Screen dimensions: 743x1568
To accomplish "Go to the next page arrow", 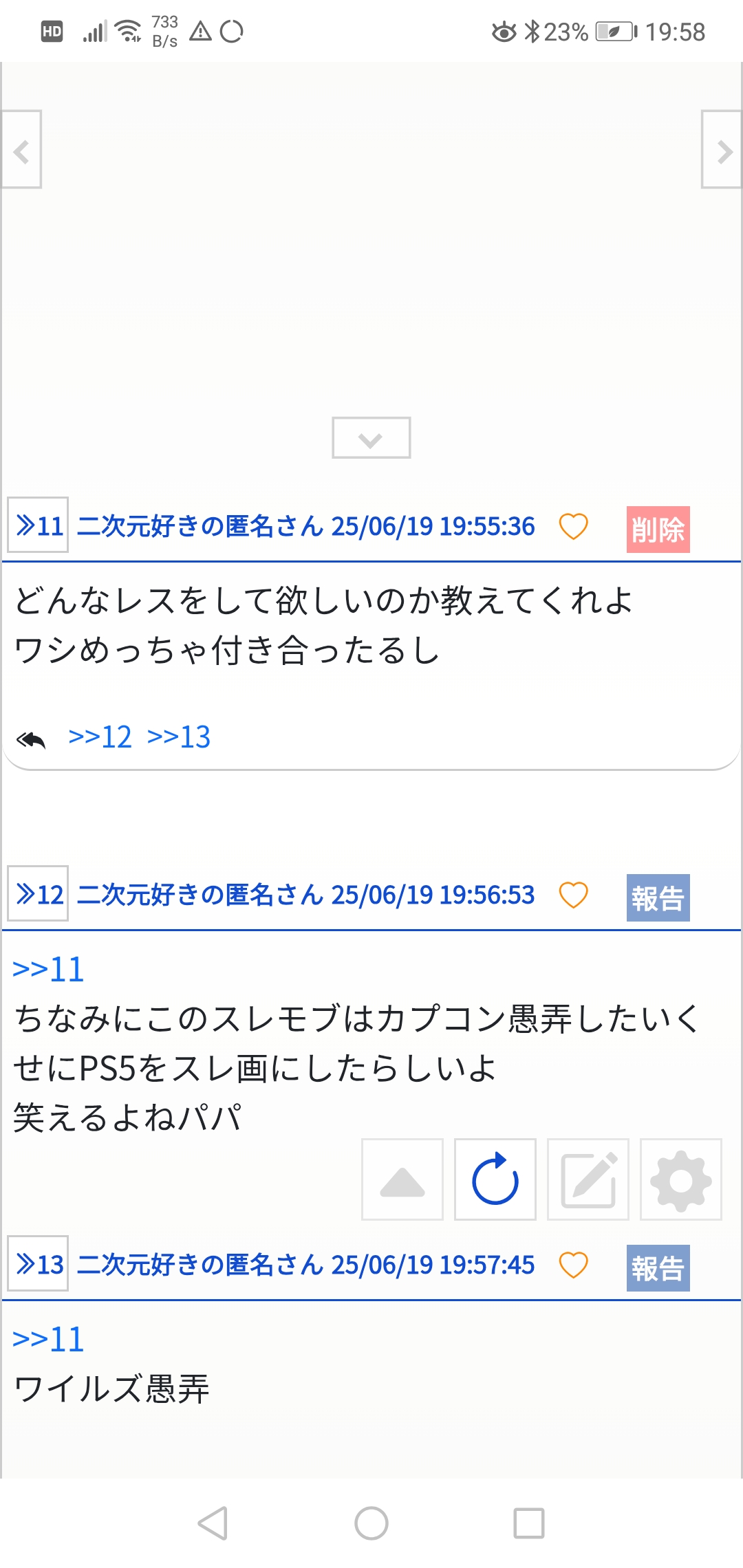I will click(x=722, y=149).
